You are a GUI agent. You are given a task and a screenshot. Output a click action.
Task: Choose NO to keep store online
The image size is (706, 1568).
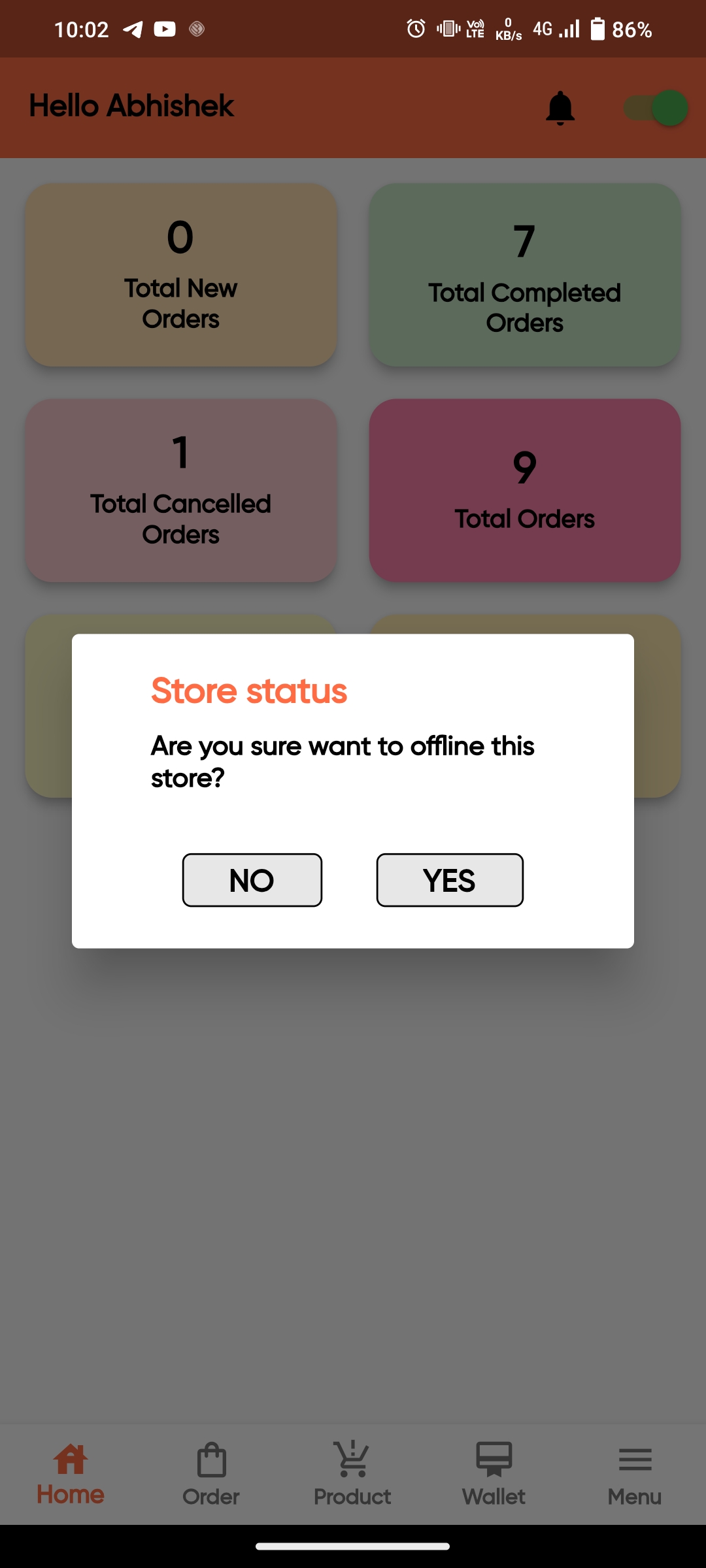click(252, 880)
